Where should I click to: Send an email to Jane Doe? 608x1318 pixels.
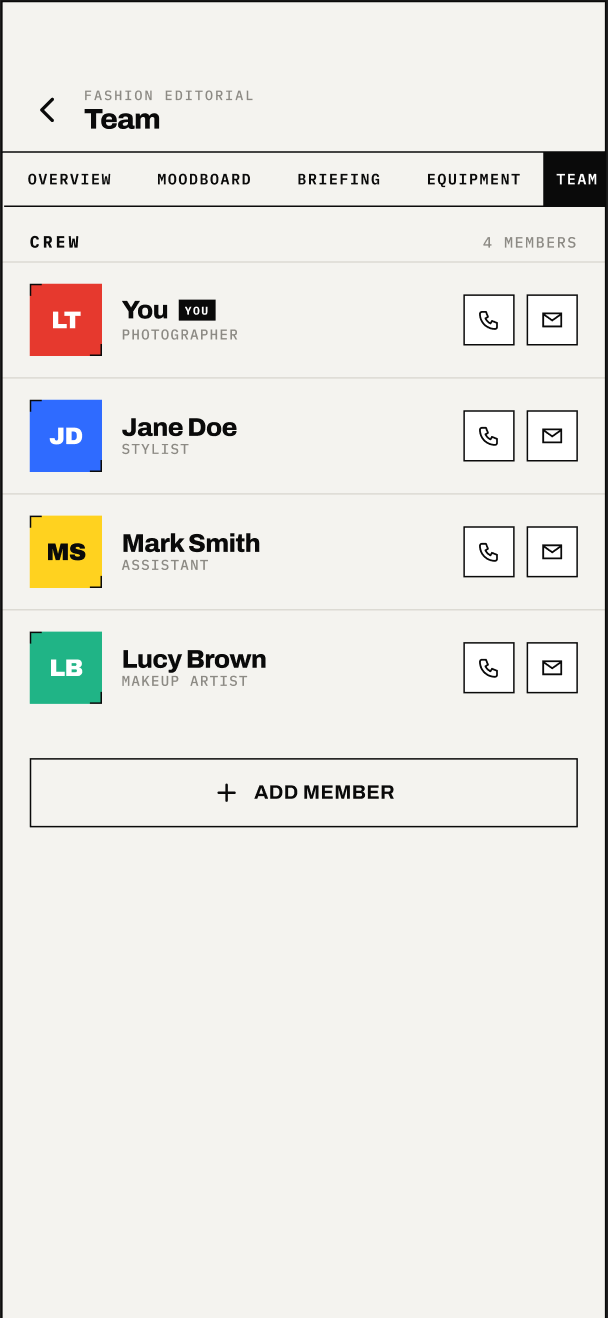pyautogui.click(x=552, y=436)
